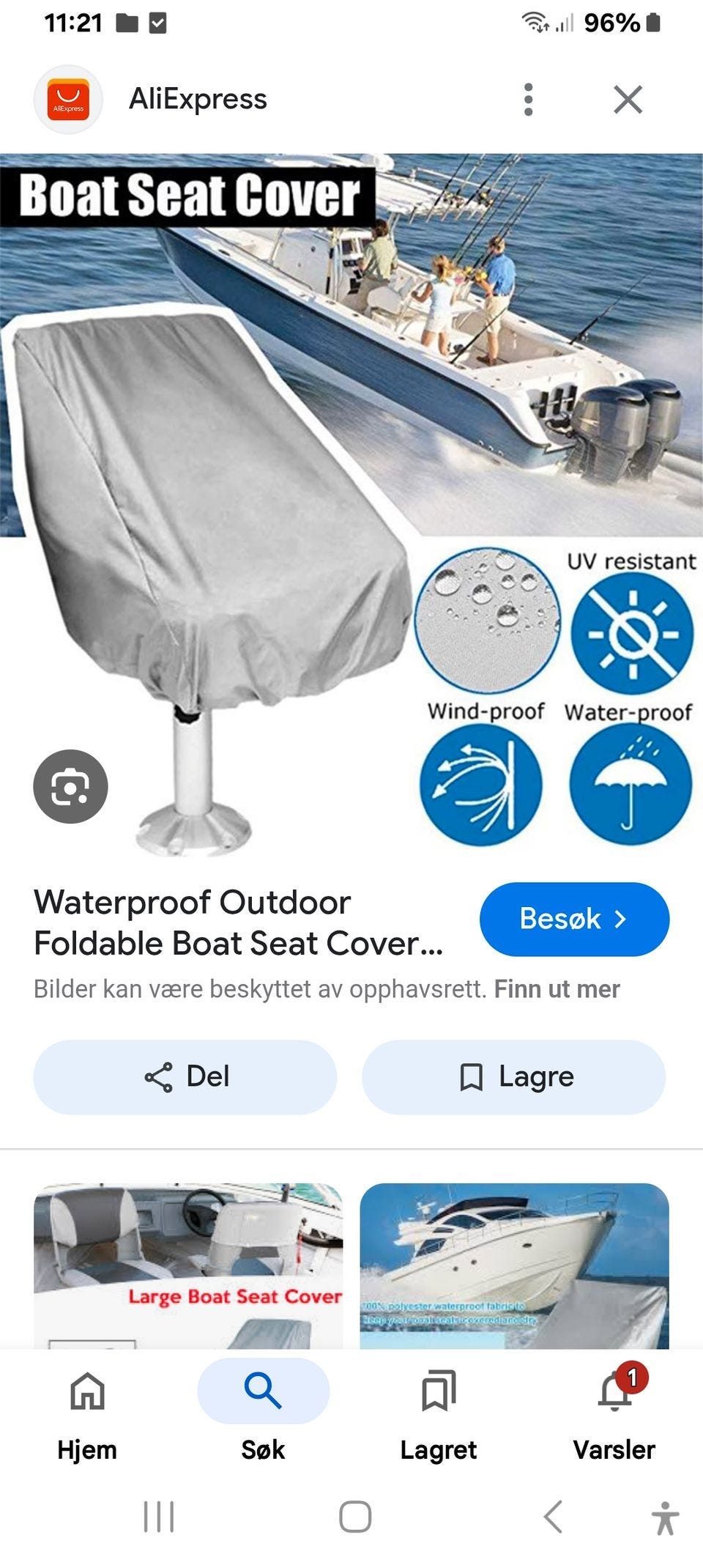Image resolution: width=703 pixels, height=1568 pixels.
Task: Save the image with Lagre
Action: (x=513, y=1077)
